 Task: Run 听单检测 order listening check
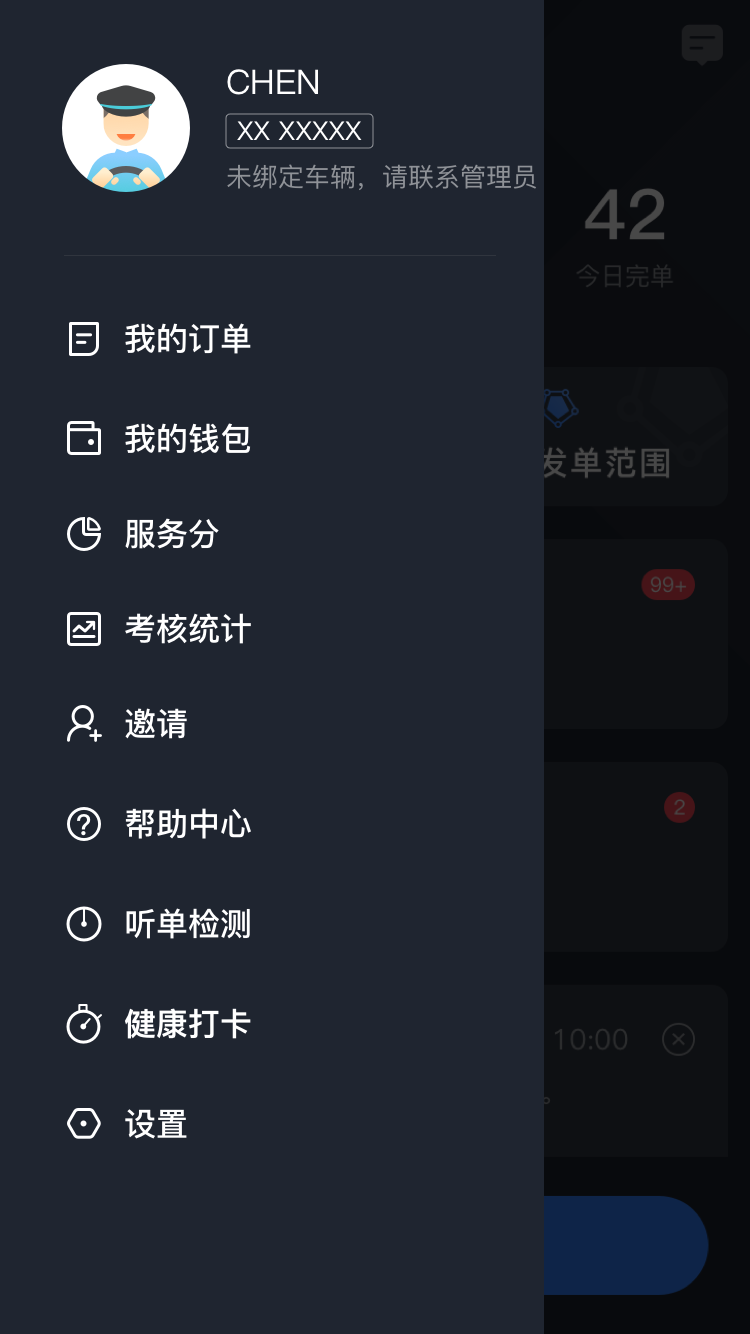187,924
